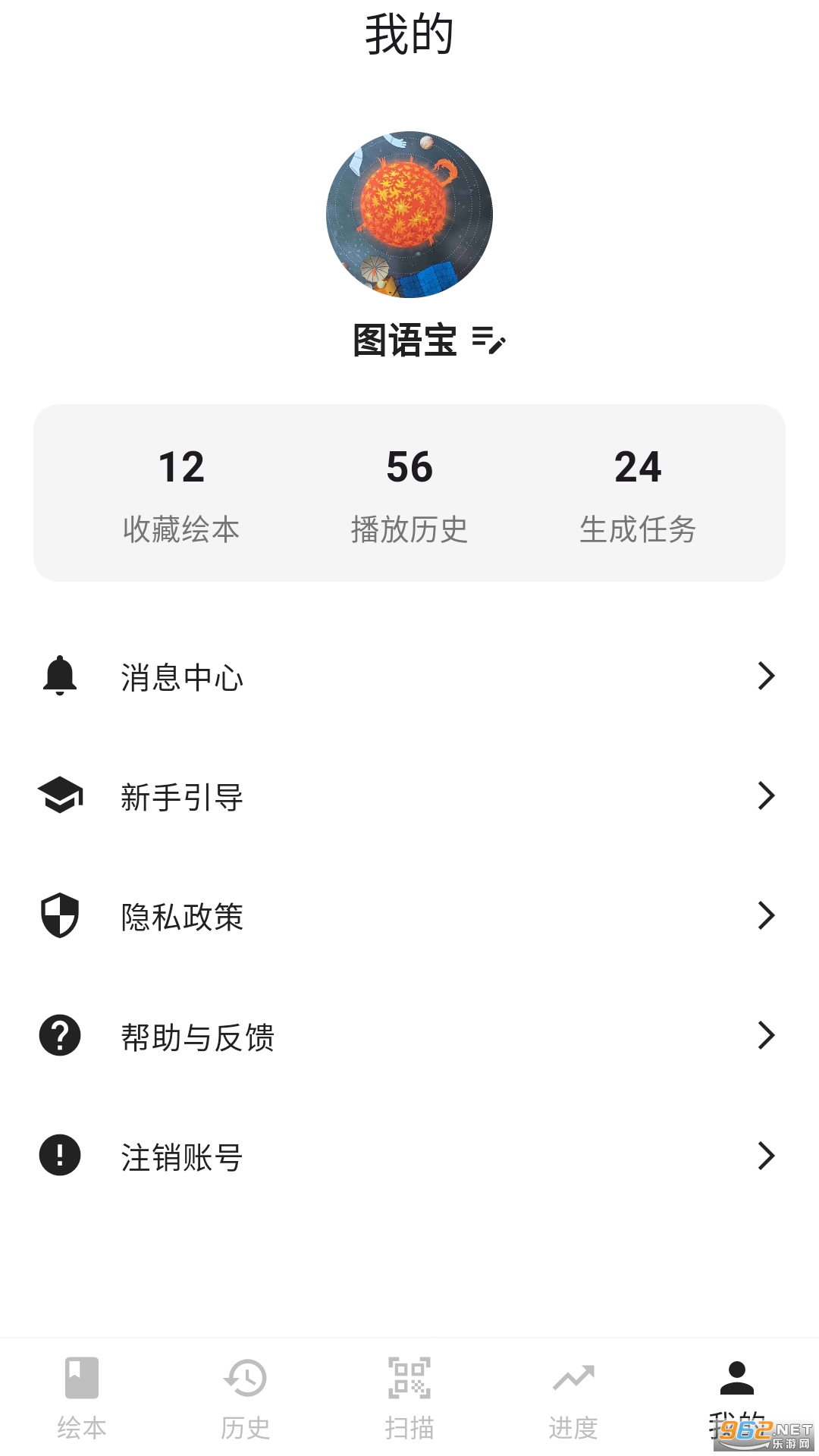
Task: Go to 帮助与反馈 help and feedback
Action: 409,1036
